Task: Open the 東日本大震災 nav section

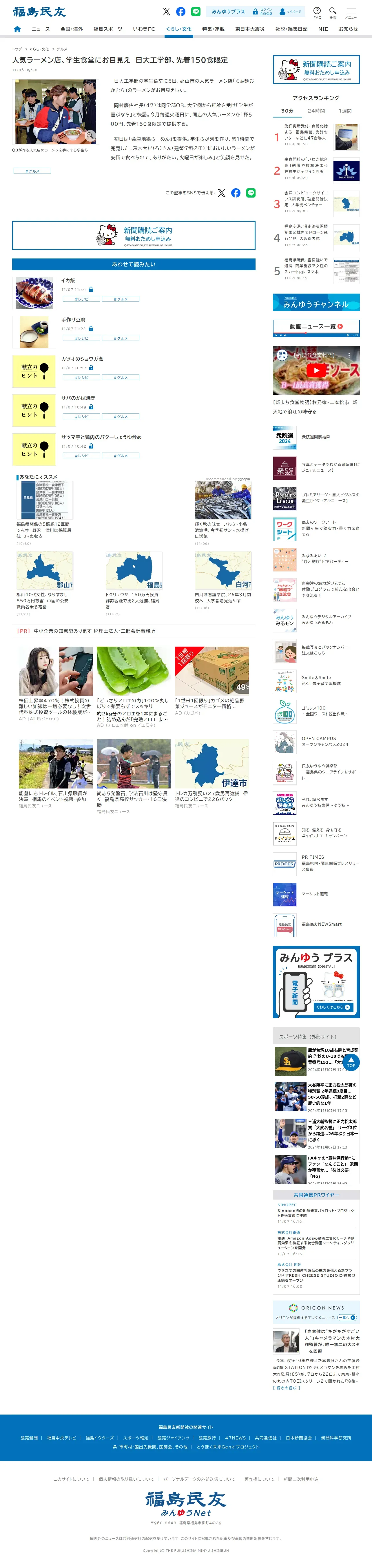Action: (250, 29)
